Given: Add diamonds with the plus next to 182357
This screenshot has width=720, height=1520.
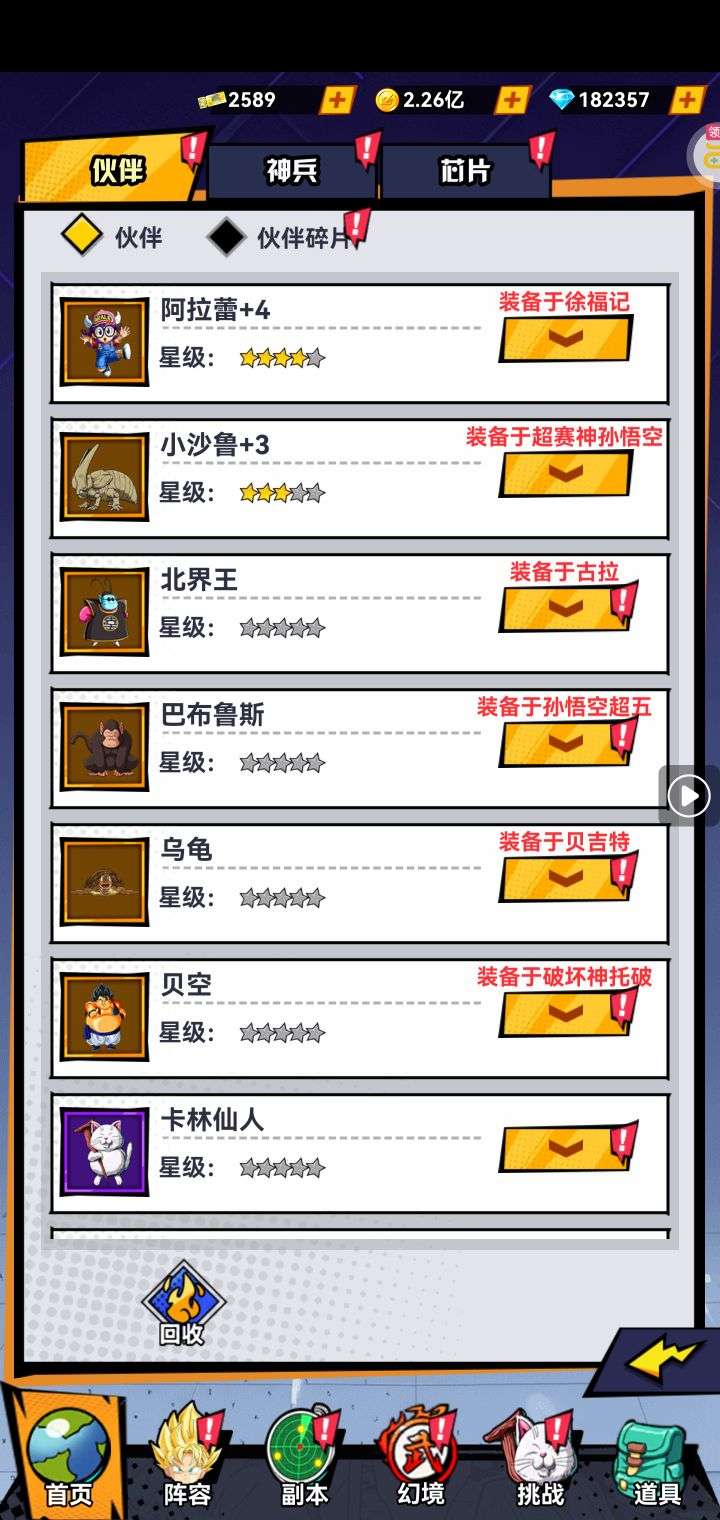Looking at the screenshot, I should pos(687,100).
